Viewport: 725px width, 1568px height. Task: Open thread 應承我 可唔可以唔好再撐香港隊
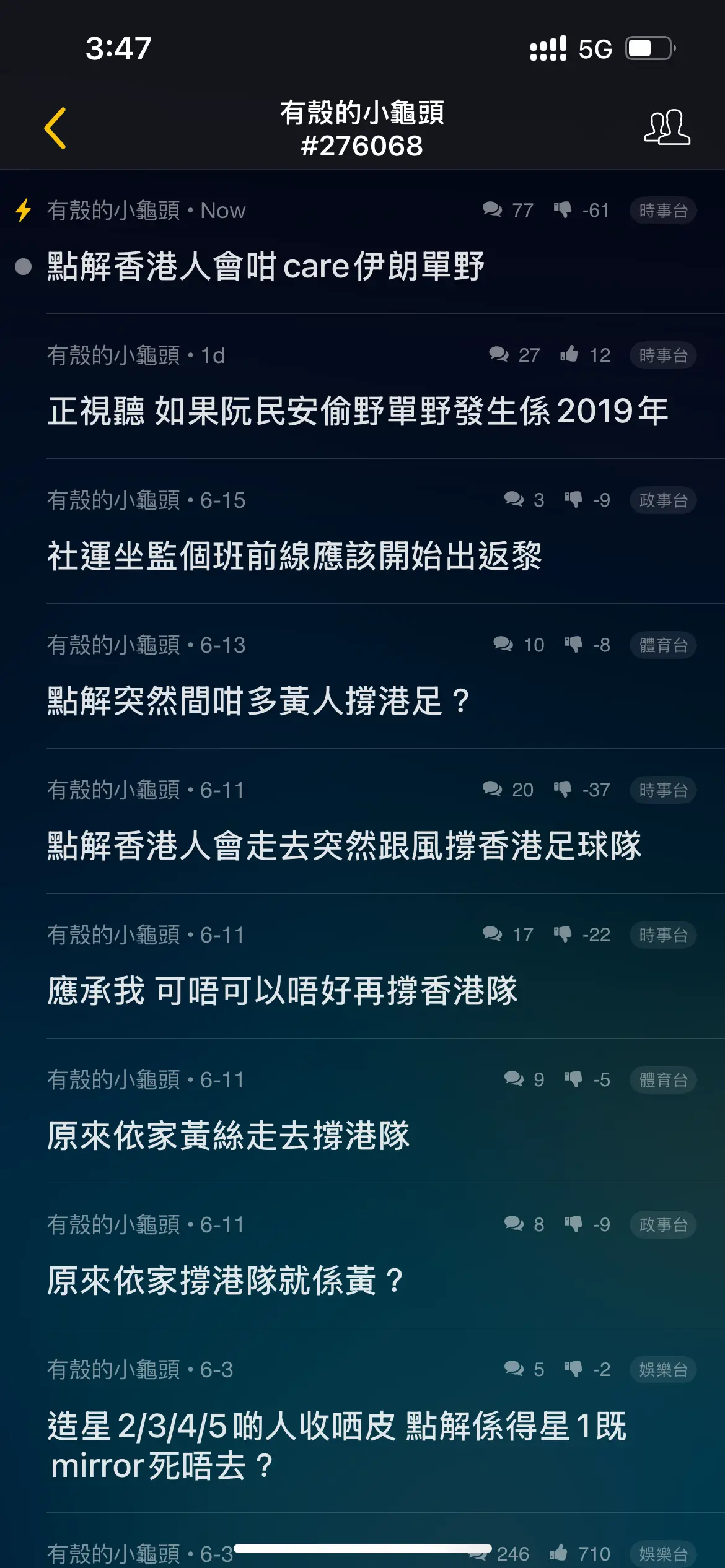(362, 966)
